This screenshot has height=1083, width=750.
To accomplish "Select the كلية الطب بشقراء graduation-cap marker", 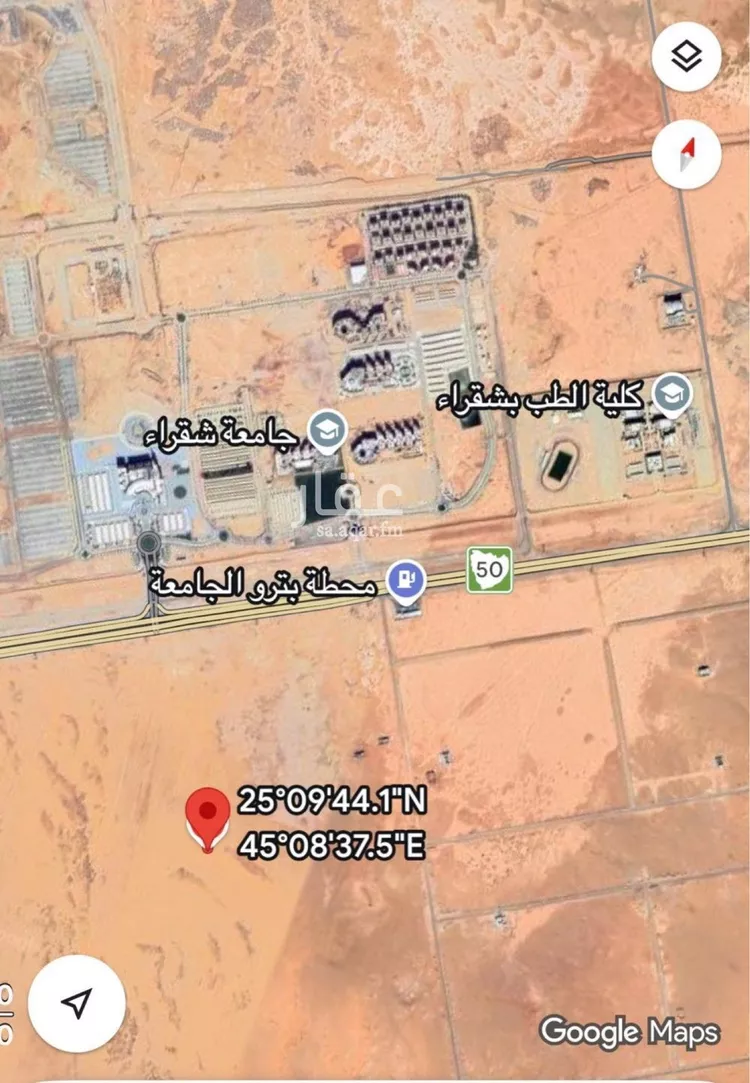I will 672,393.
